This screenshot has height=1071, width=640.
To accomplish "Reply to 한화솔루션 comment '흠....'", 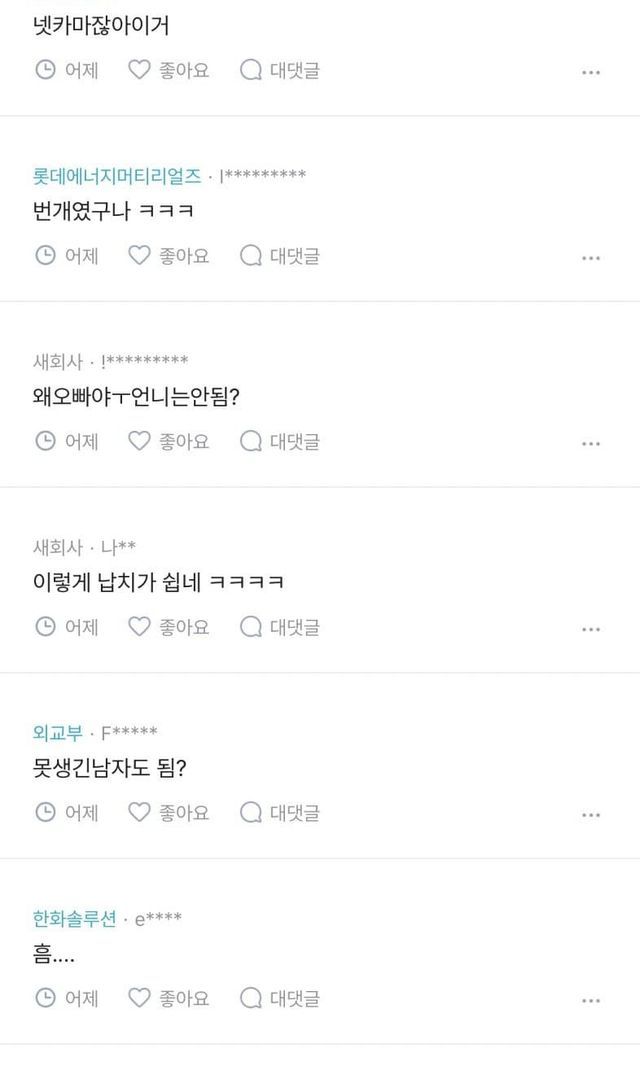I will click(x=279, y=999).
